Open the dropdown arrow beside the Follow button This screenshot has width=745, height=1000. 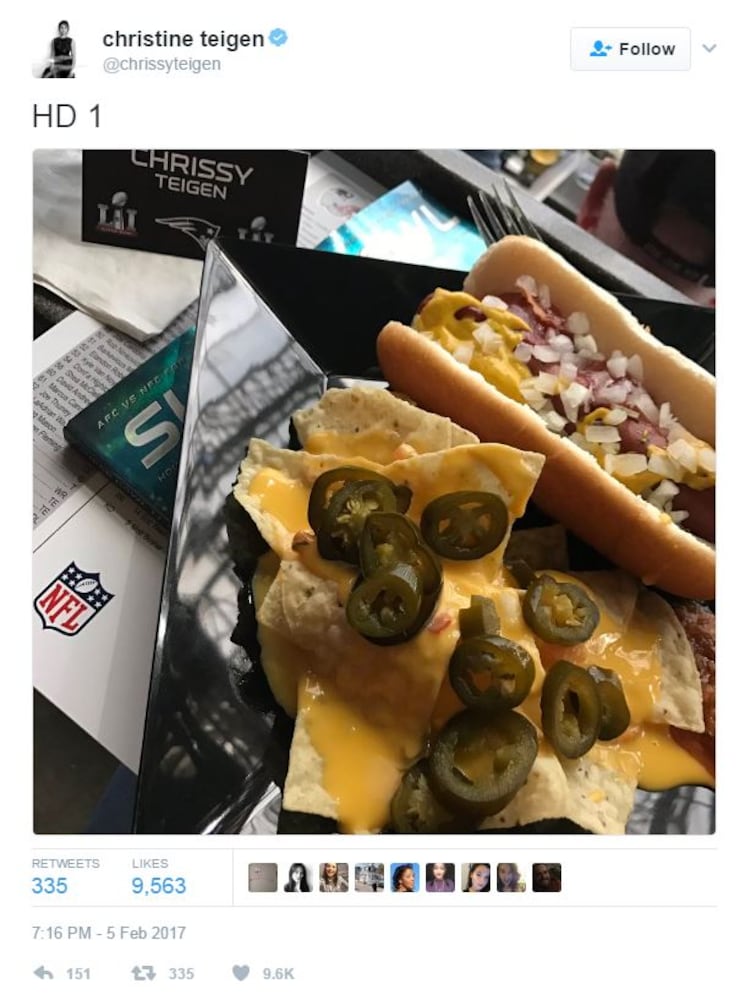[708, 48]
